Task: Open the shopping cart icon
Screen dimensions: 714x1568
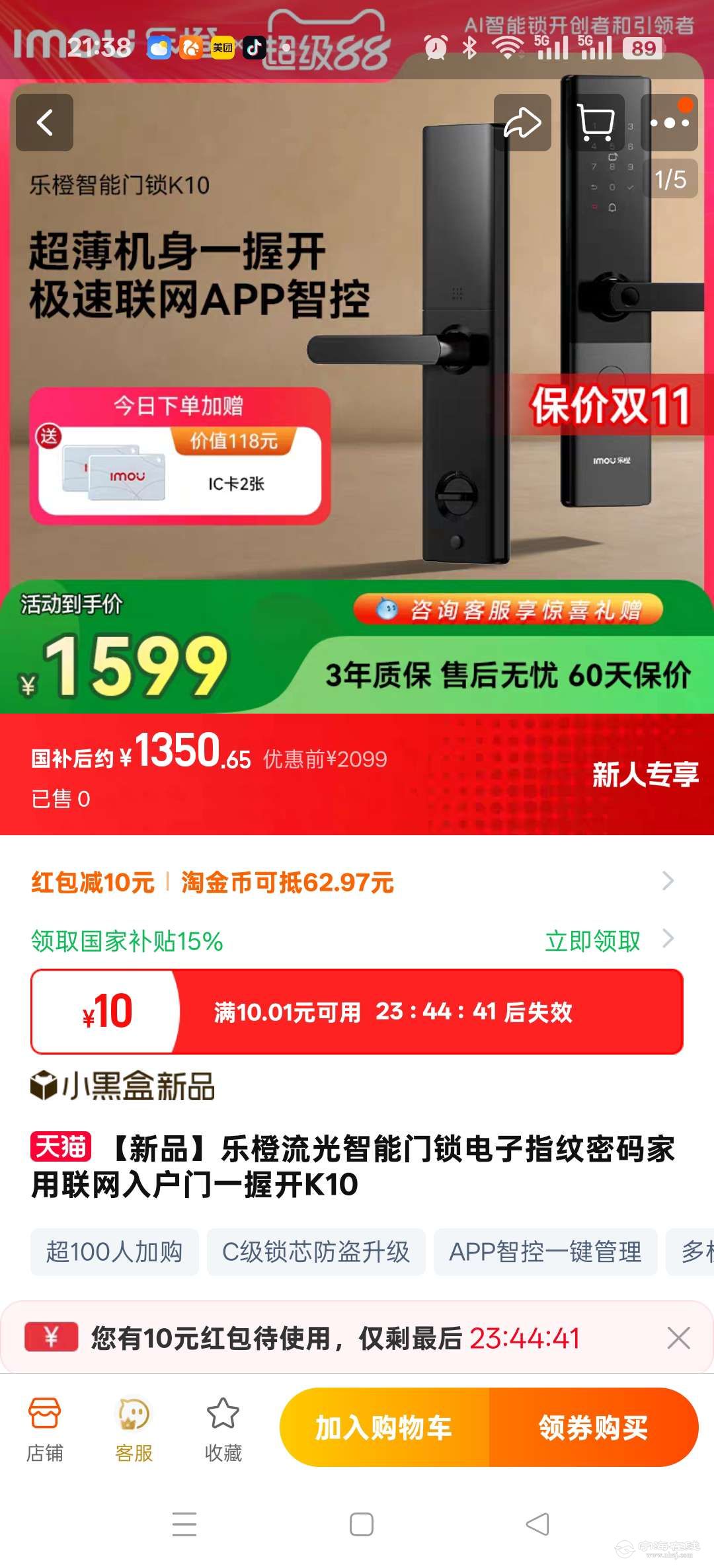Action: coord(595,123)
